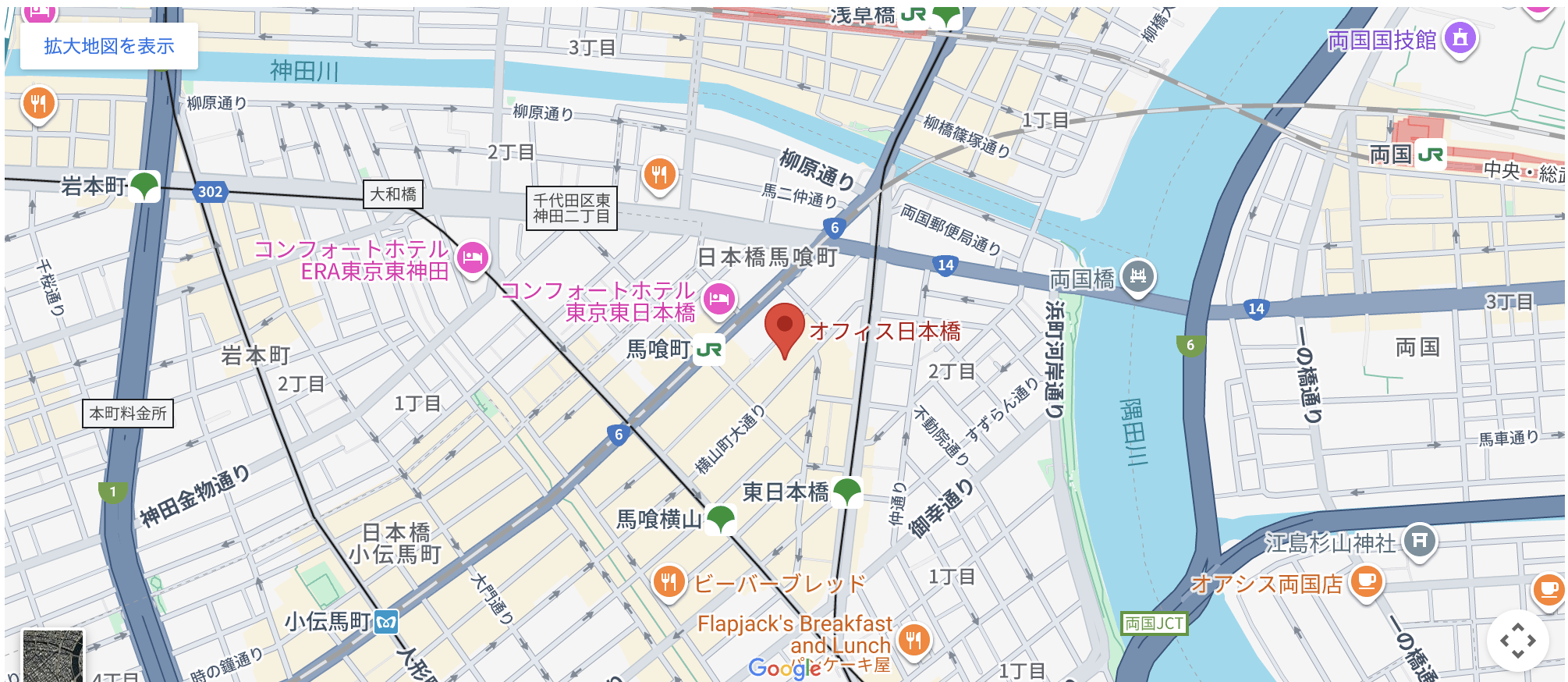Tap the 江島杉山神社 shrine marker
Screen dimensions: 1568x682
tap(1419, 540)
